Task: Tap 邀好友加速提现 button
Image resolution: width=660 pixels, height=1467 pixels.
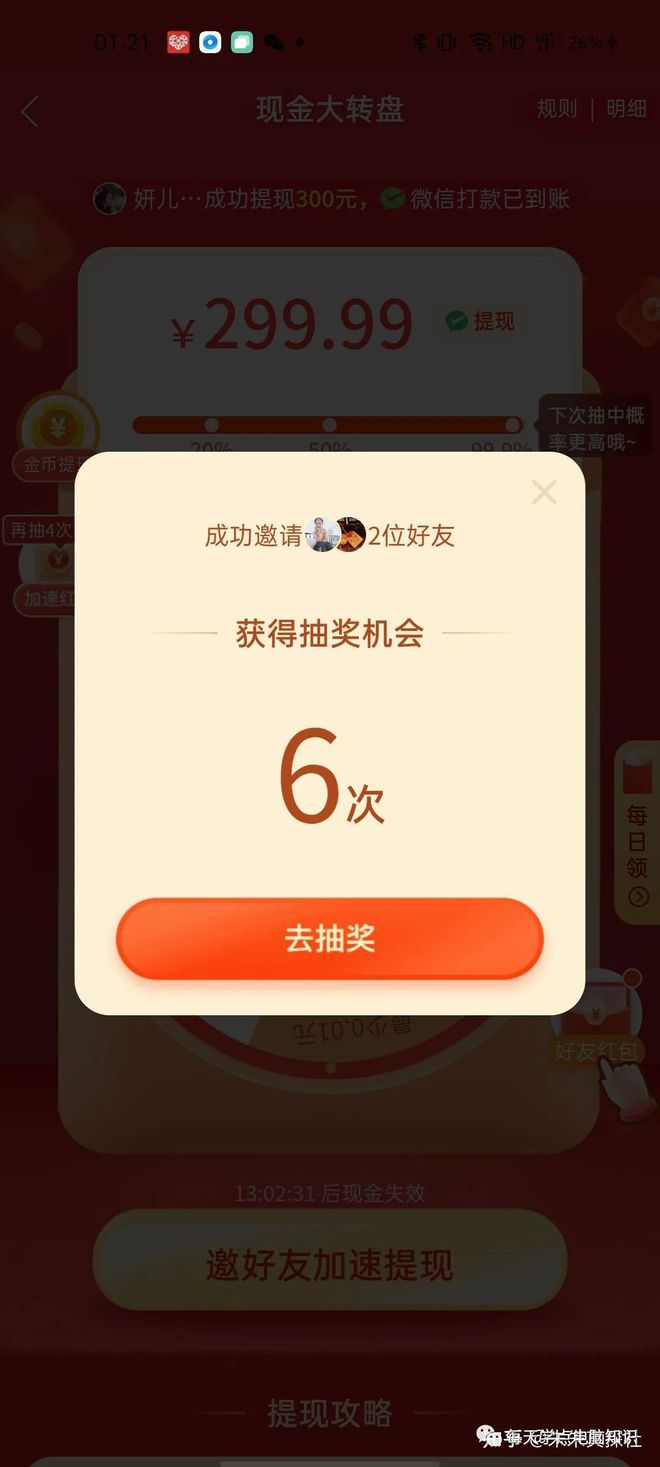Action: [x=329, y=1265]
